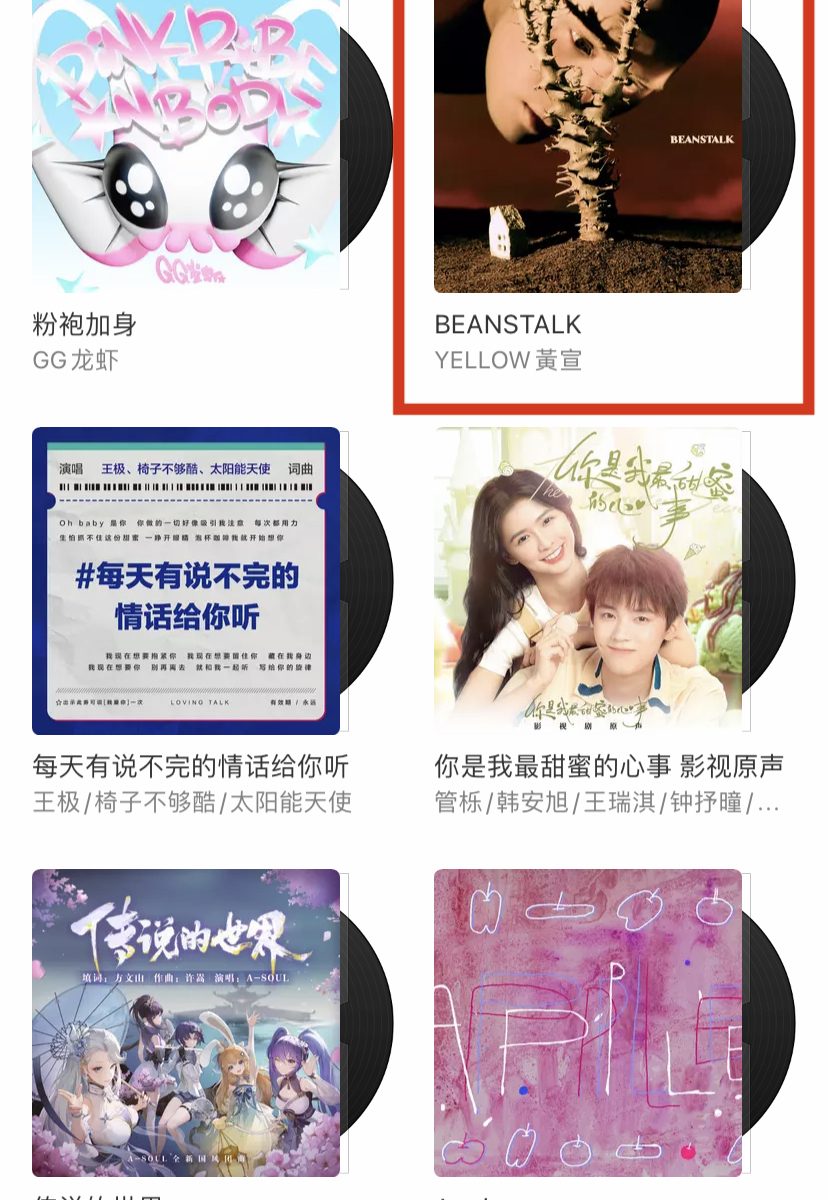Open the 每天有说不完的情话给你听 album

tap(186, 581)
